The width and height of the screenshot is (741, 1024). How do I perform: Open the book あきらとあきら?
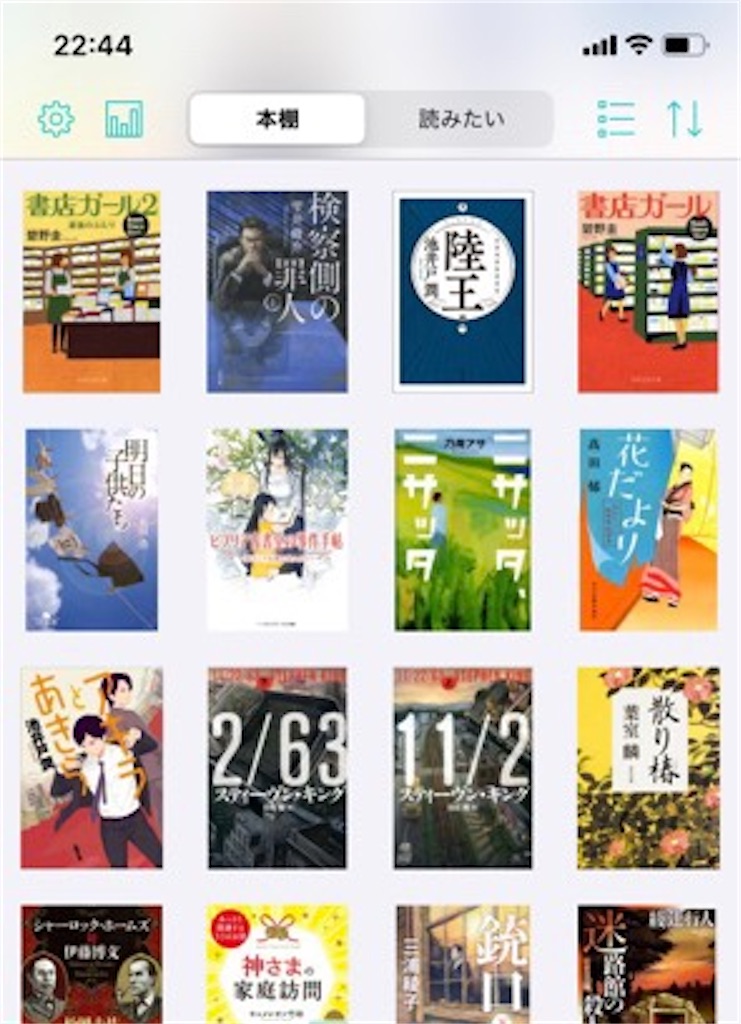(92, 767)
